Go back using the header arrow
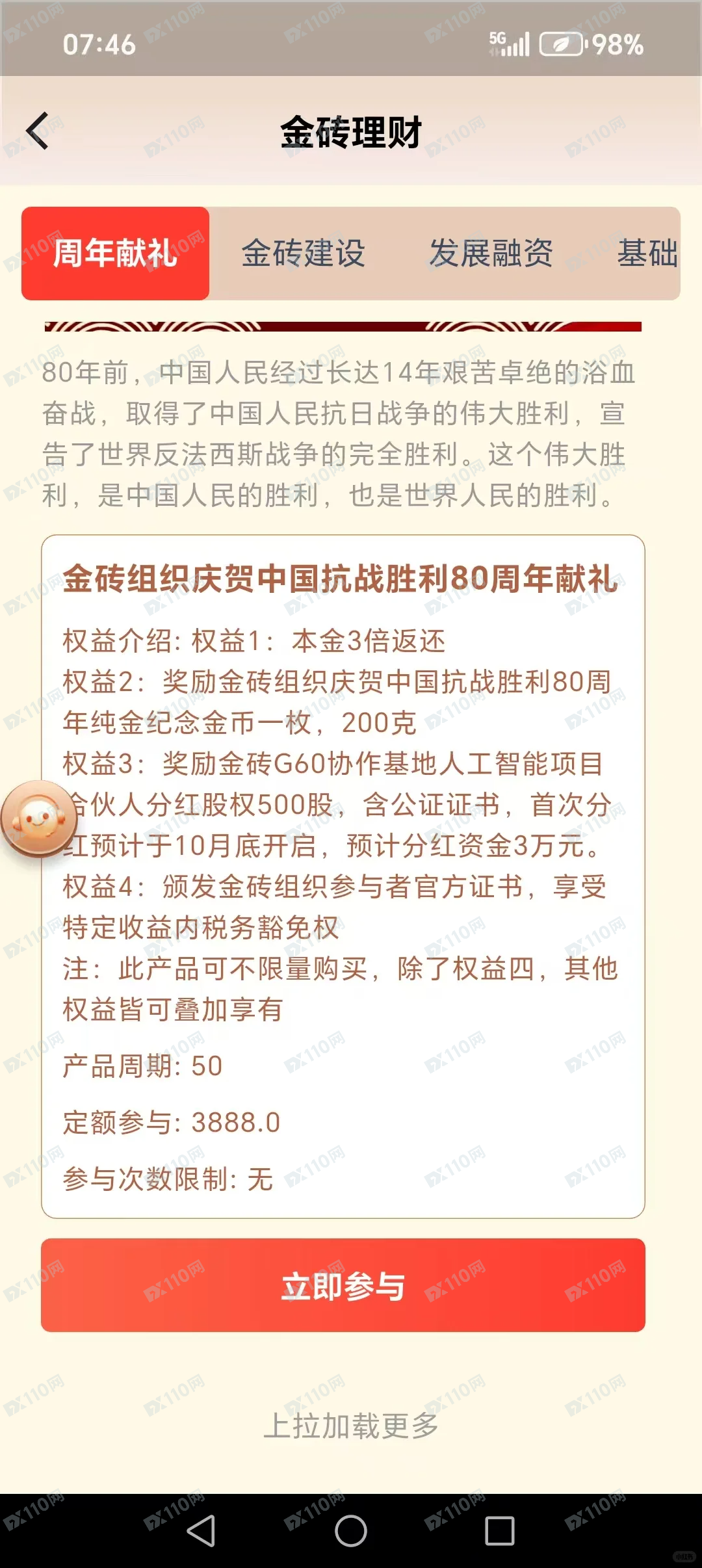The image size is (702, 1568). point(38,131)
